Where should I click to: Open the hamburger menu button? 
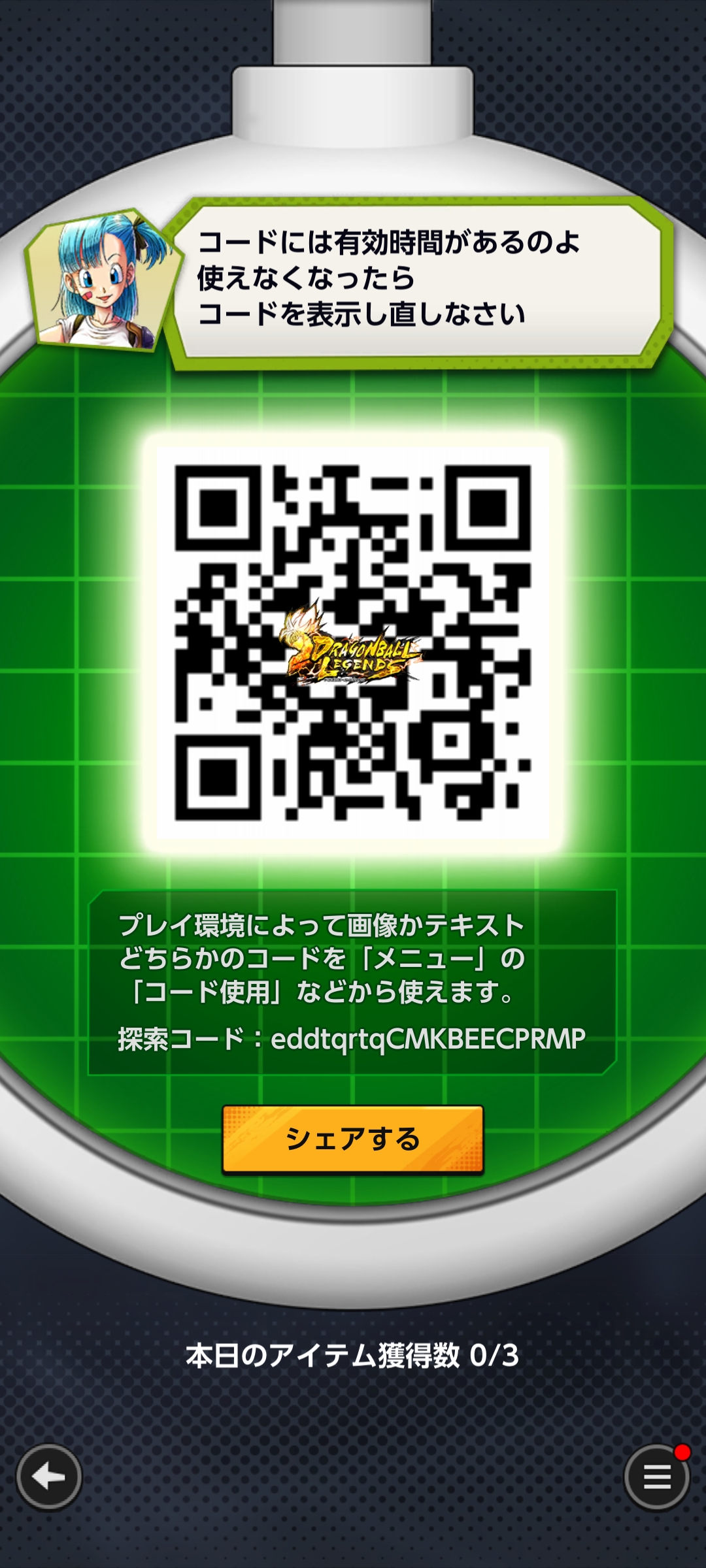[x=657, y=1477]
